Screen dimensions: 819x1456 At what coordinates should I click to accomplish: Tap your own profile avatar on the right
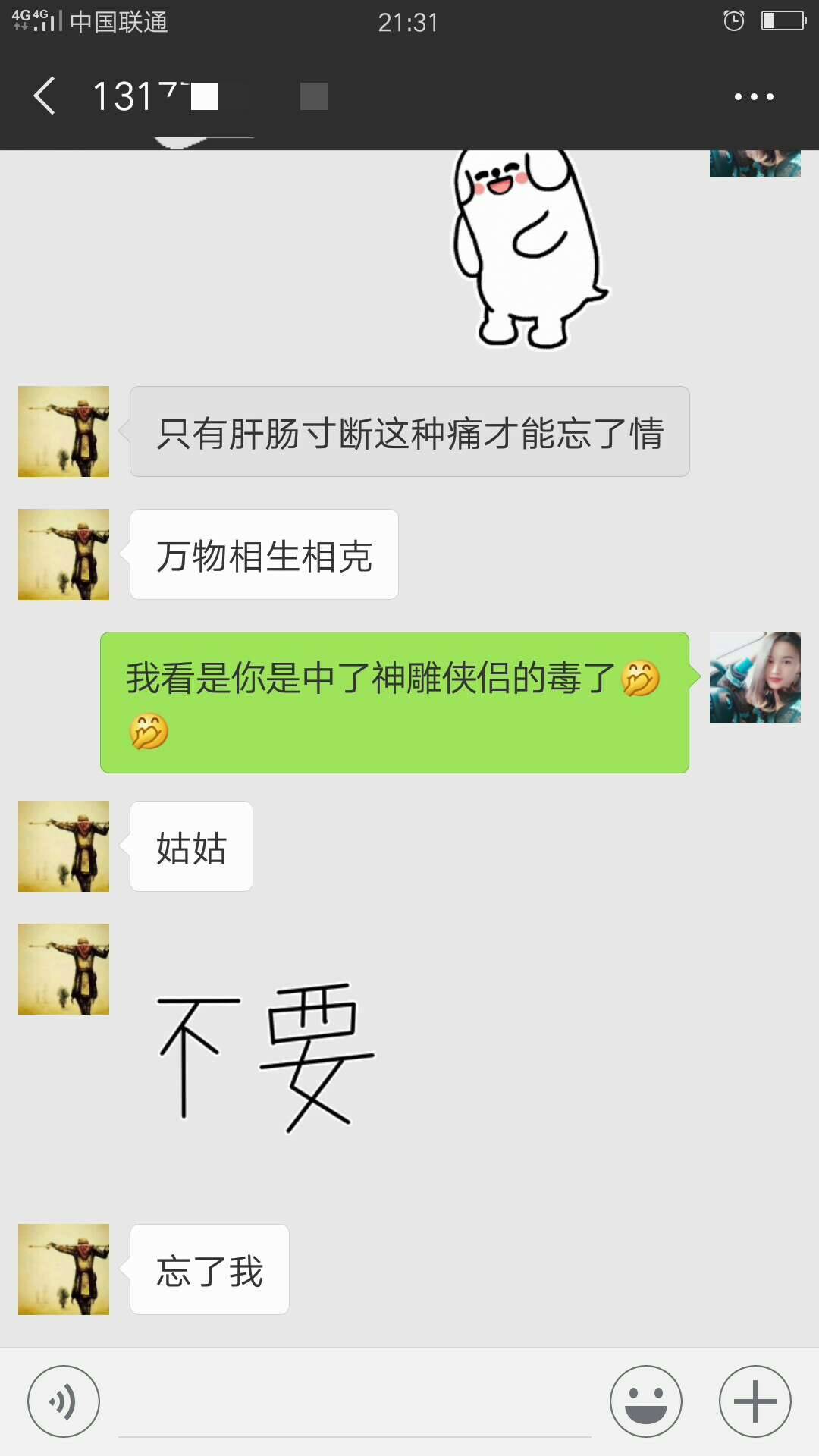pos(755,677)
